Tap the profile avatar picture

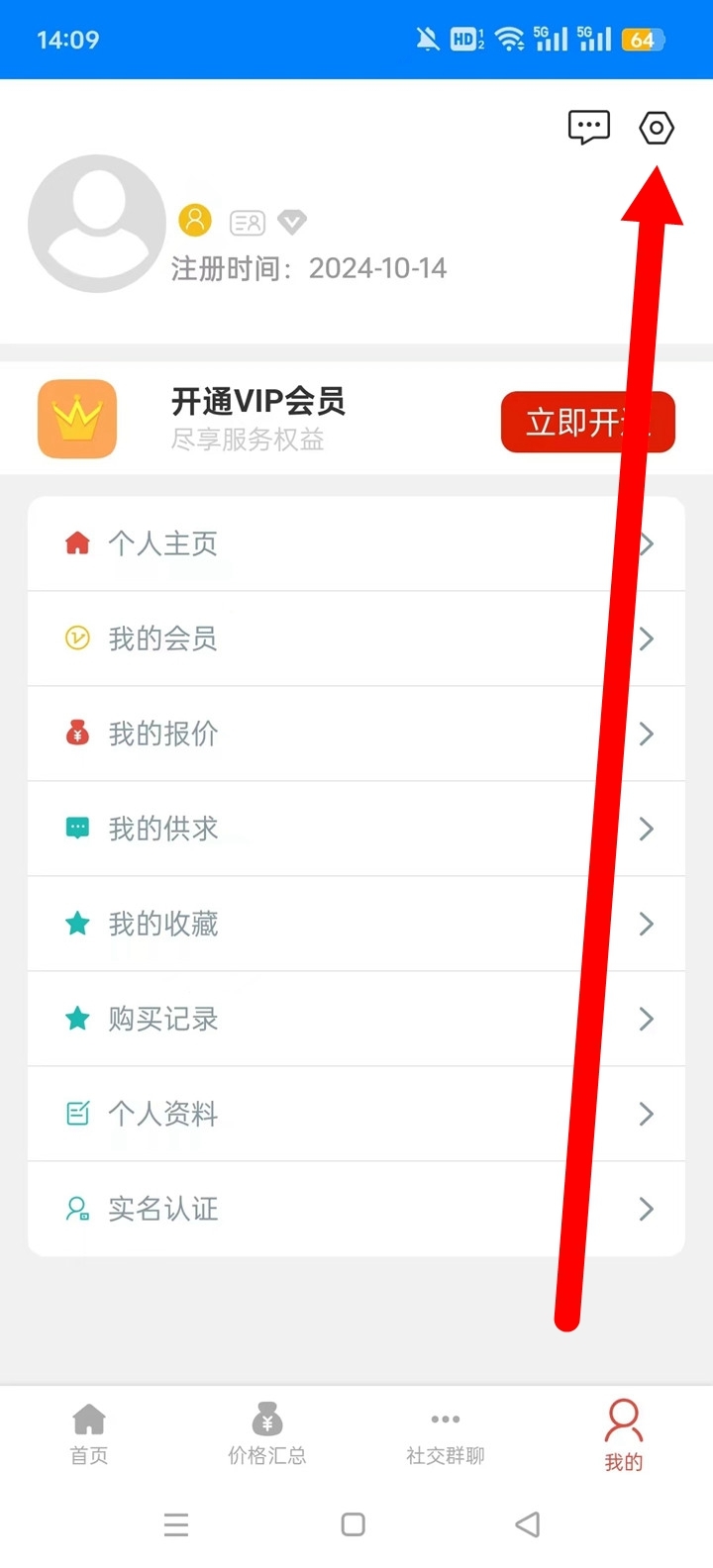tap(97, 224)
